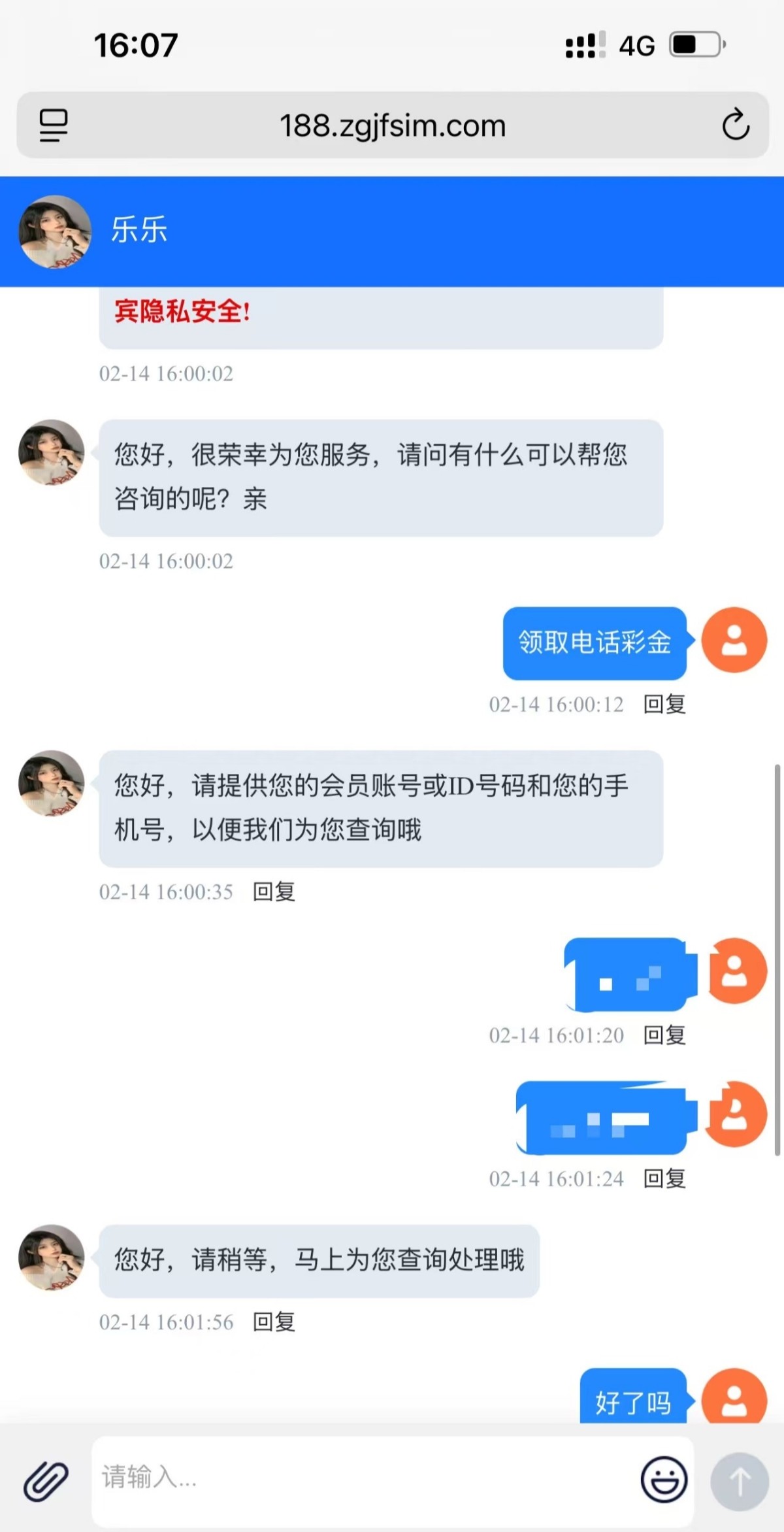The height and width of the screenshot is (1532, 784).
Task: Open the browser reader/page menu icon
Action: (54, 125)
